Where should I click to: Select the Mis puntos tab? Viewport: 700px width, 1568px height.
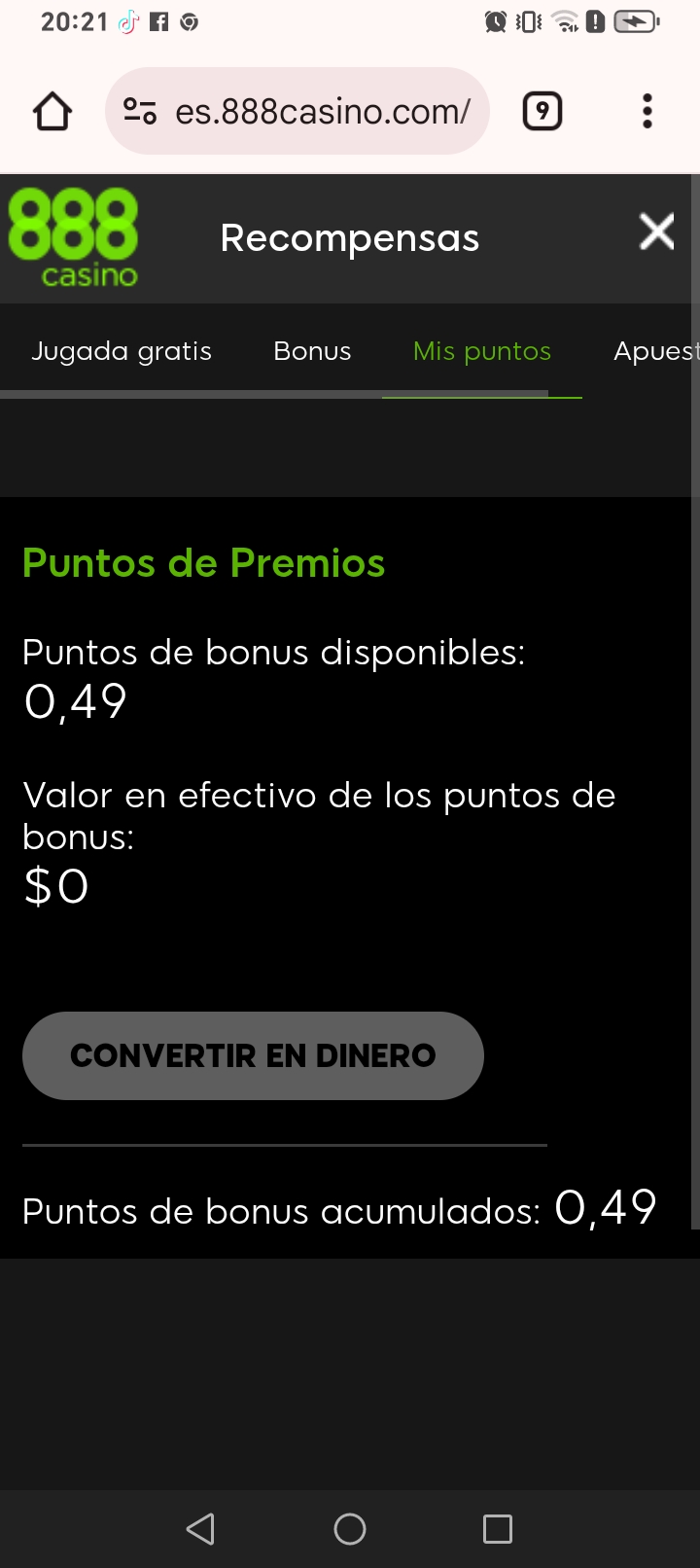481,351
